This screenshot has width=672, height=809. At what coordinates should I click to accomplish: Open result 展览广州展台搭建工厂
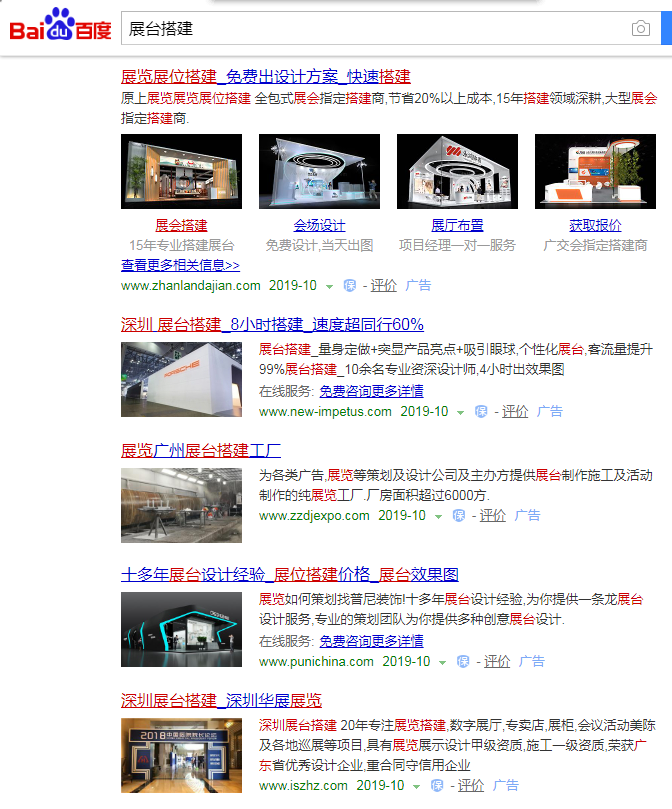(x=201, y=450)
